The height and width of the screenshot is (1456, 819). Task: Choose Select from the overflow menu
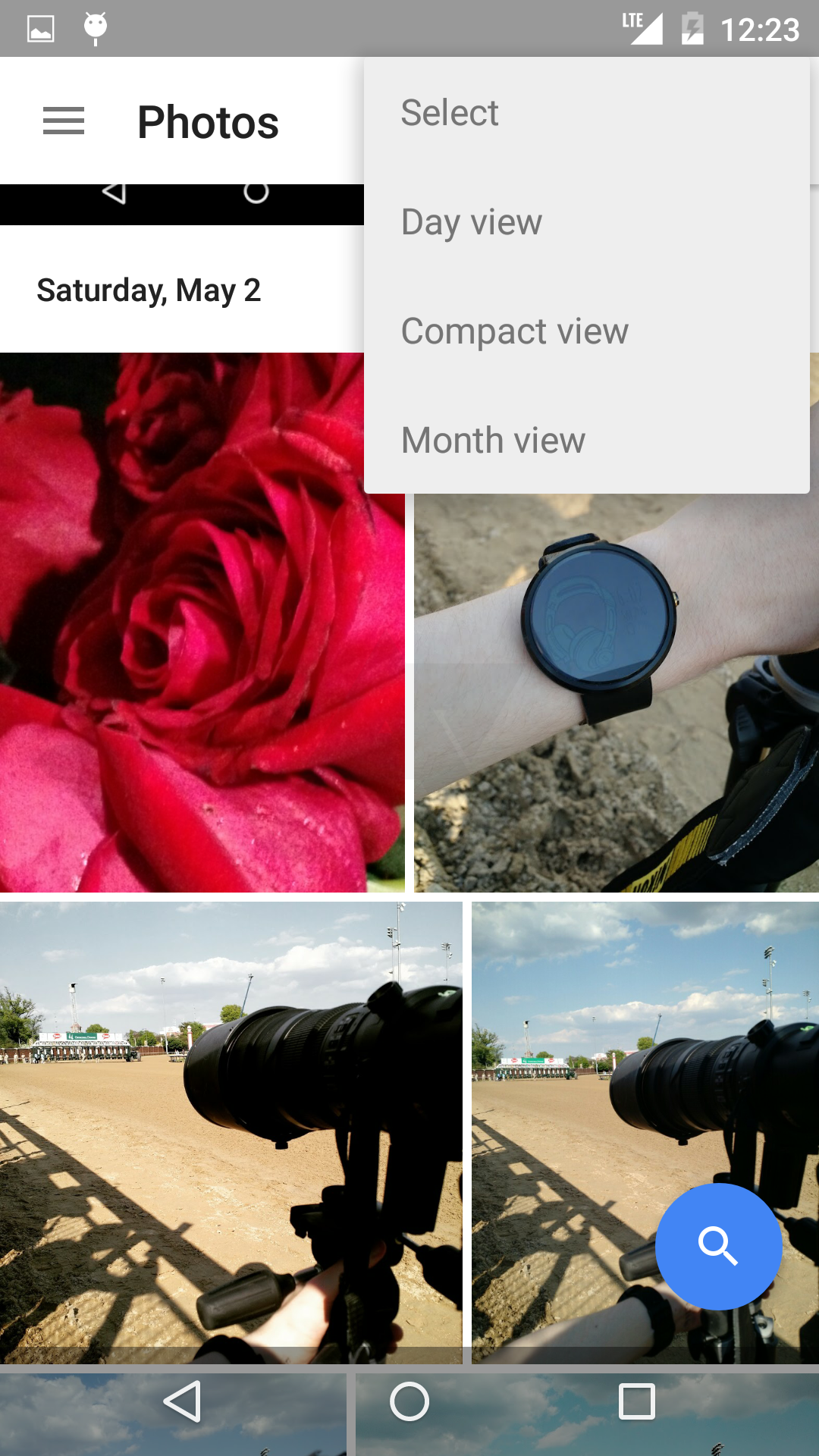(450, 113)
